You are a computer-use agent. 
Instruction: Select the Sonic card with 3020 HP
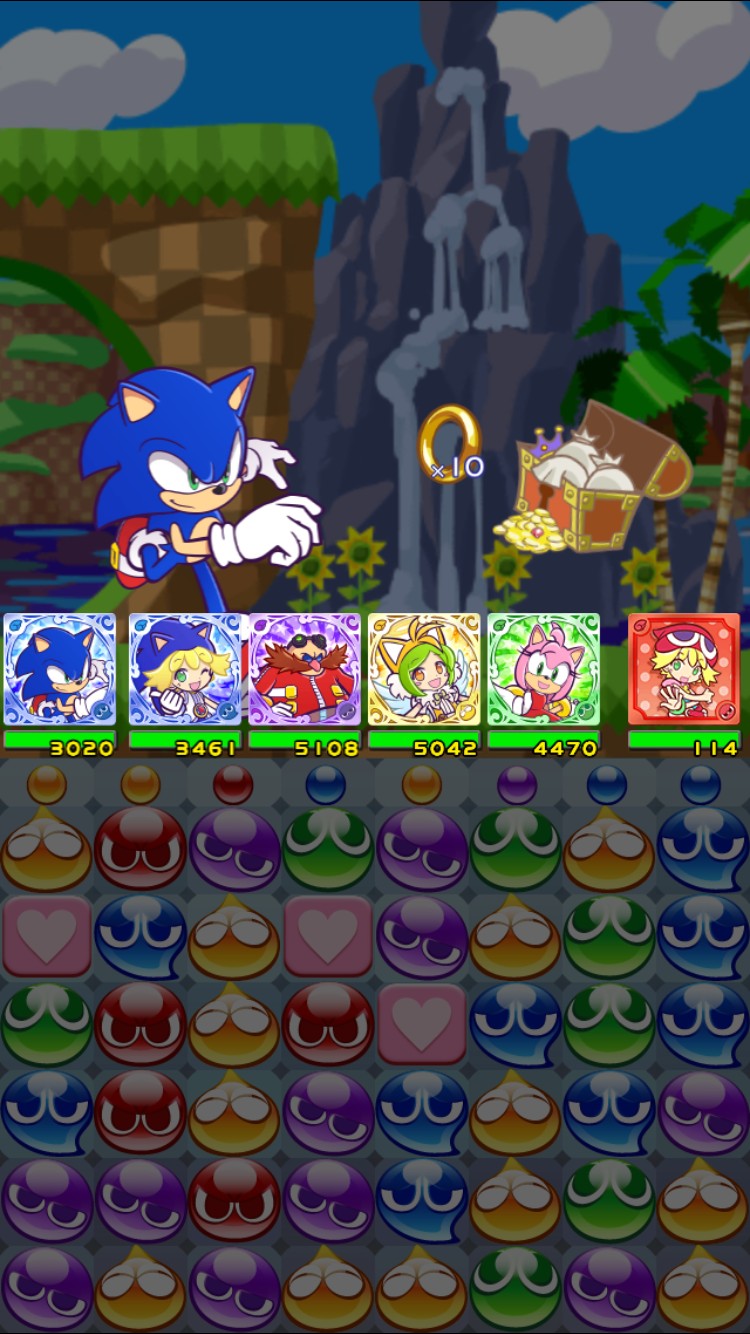tap(60, 669)
